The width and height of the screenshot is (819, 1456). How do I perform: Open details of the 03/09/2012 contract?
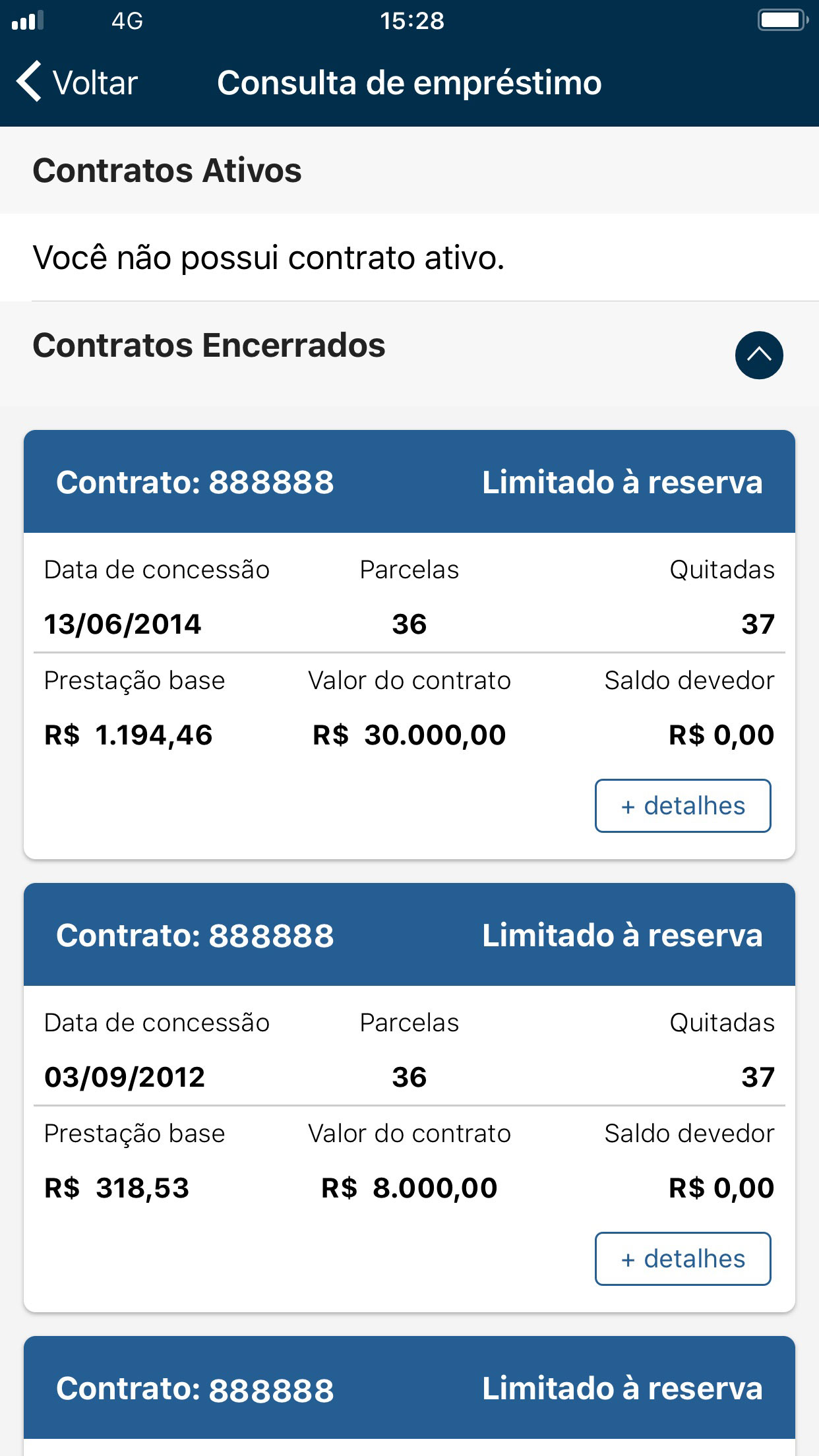(682, 1259)
